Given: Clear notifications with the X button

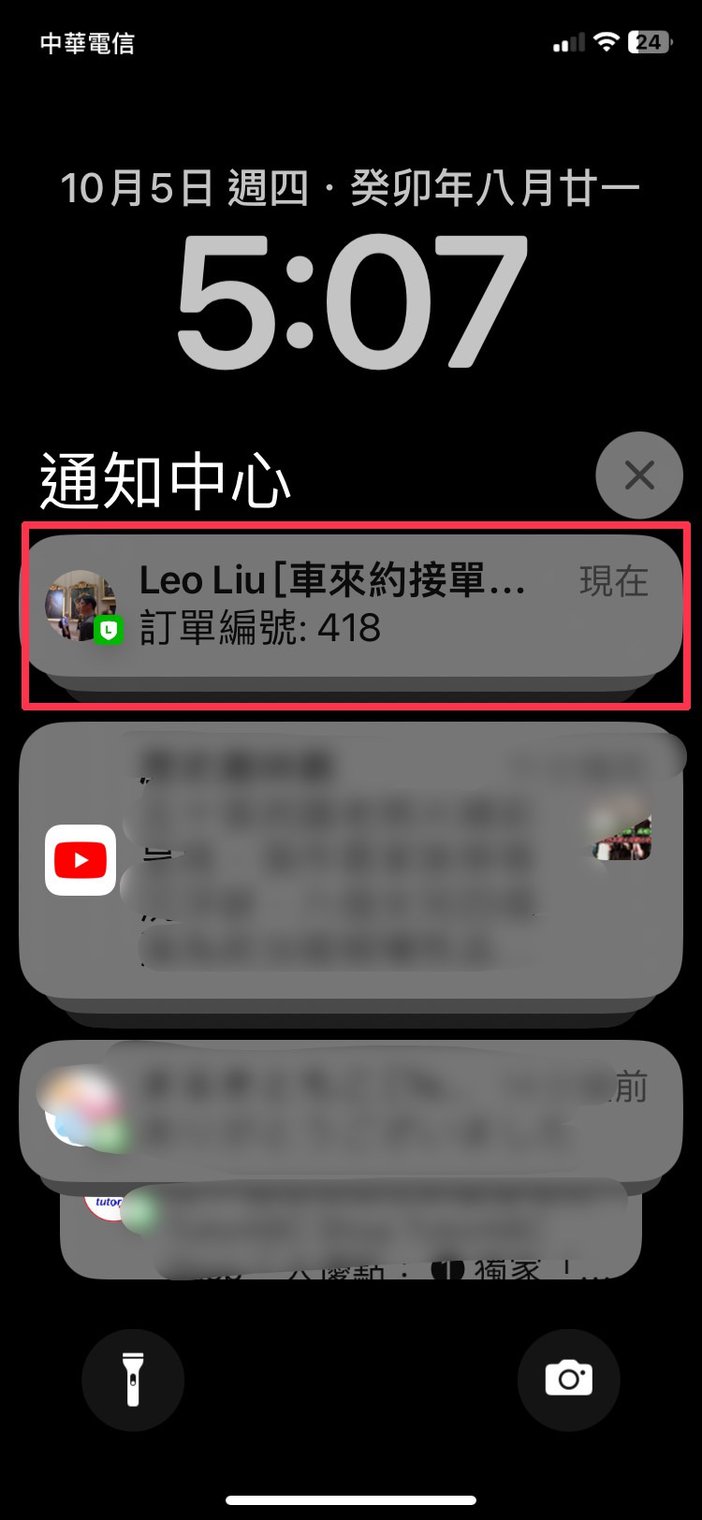Looking at the screenshot, I should 639,476.
